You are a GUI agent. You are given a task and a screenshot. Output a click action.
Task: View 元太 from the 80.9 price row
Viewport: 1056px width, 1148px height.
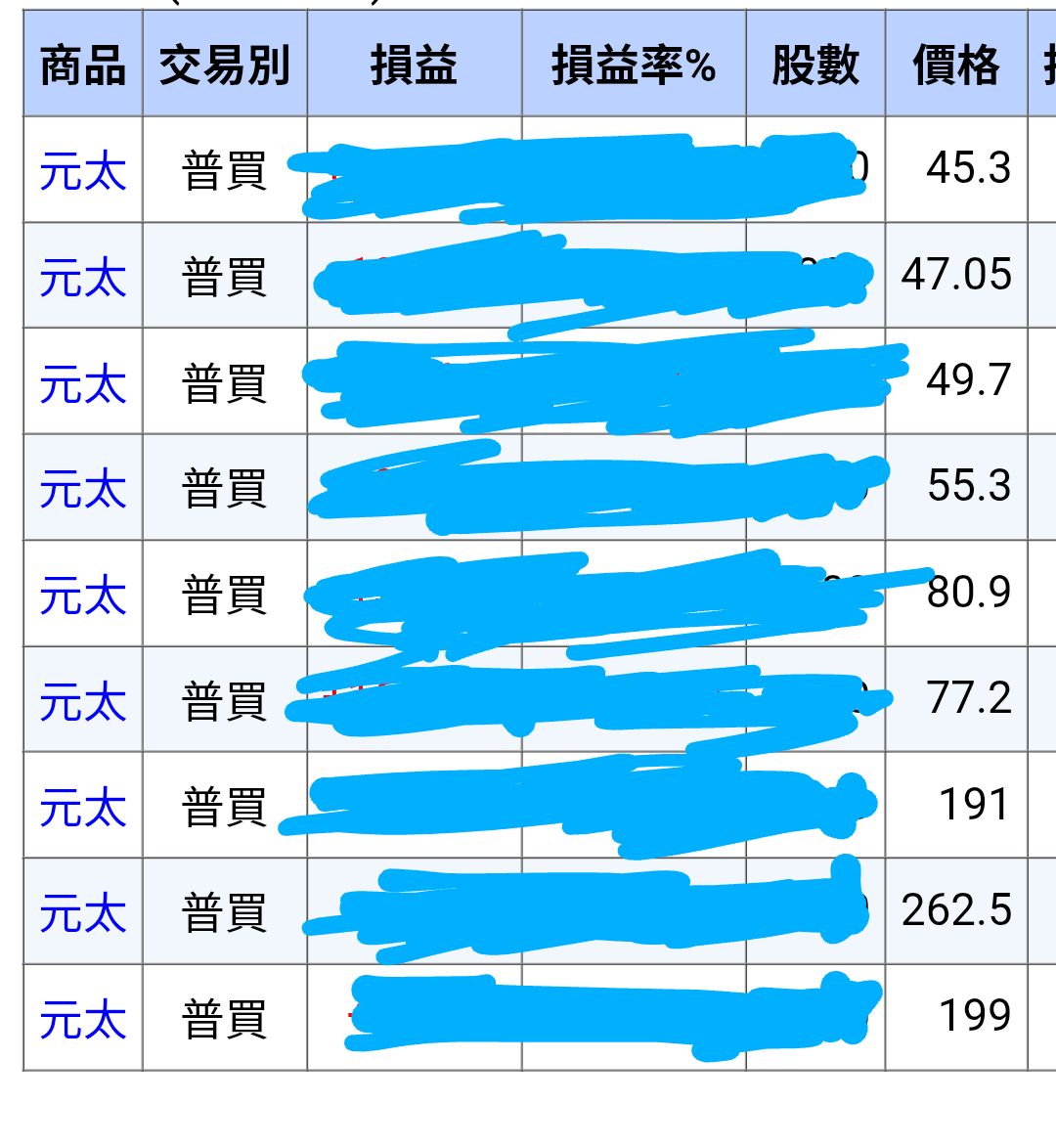tap(83, 596)
